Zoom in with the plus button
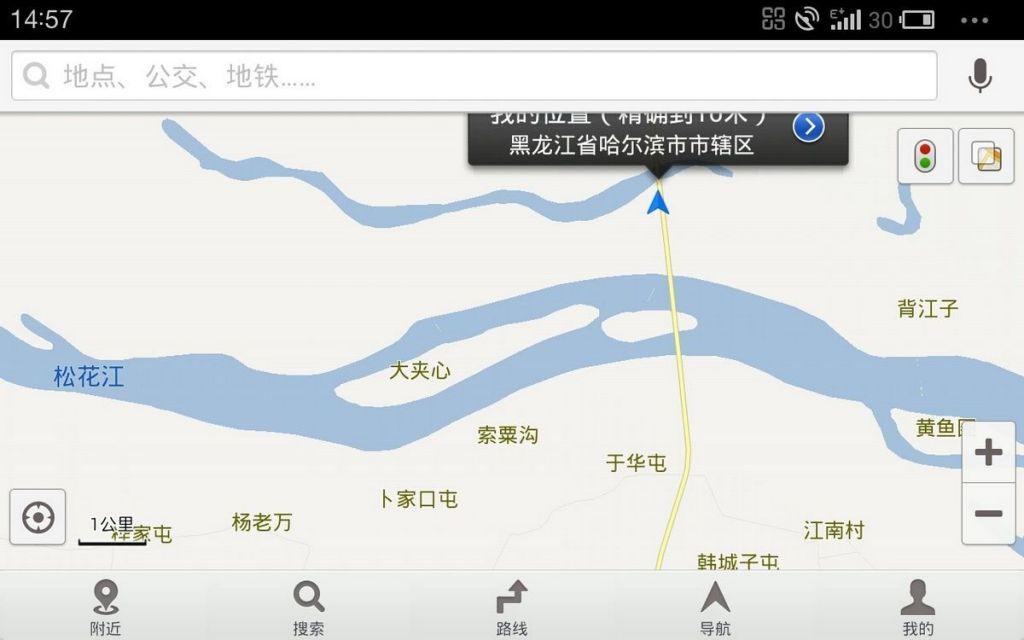 pos(988,453)
